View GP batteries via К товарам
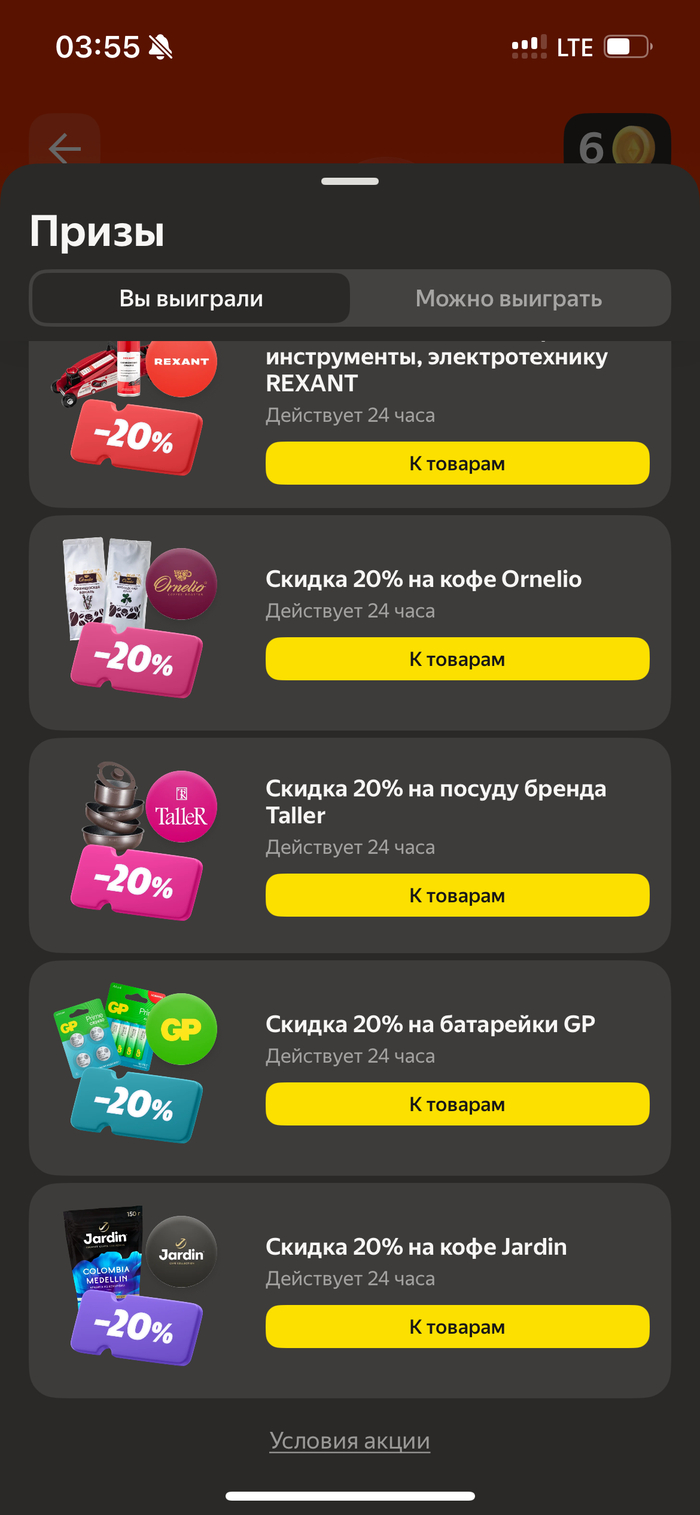Screen dimensions: 700x1515 (x=457, y=1104)
